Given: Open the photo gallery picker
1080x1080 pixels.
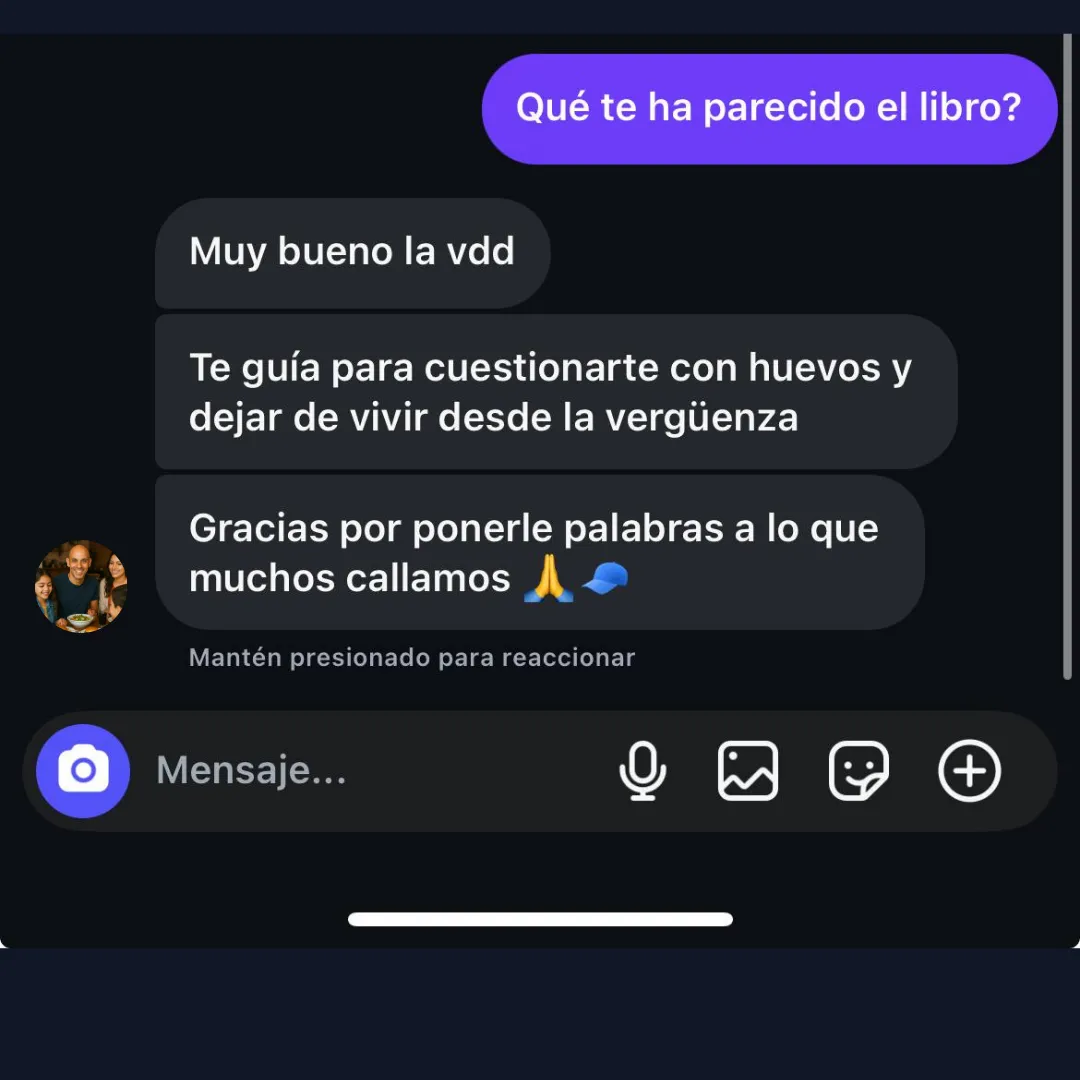Looking at the screenshot, I should (x=748, y=771).
